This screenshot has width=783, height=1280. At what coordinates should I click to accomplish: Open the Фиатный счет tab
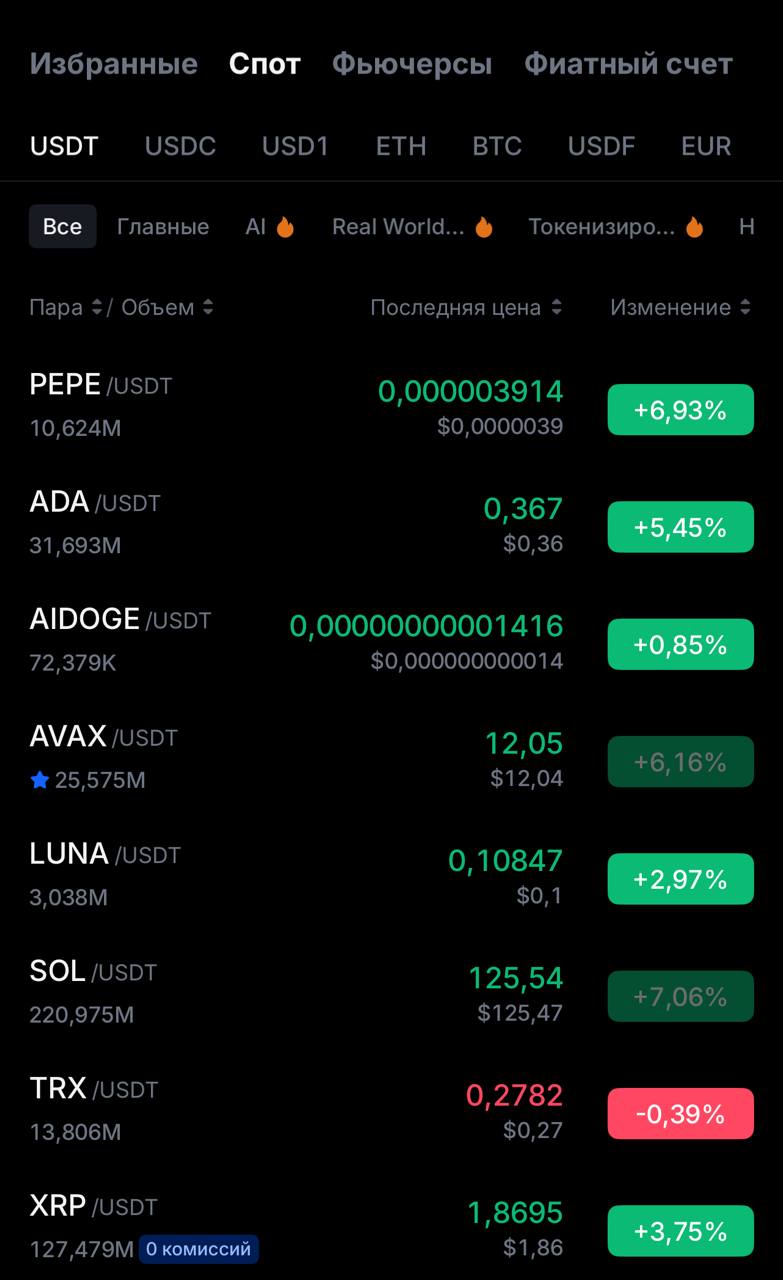point(628,64)
